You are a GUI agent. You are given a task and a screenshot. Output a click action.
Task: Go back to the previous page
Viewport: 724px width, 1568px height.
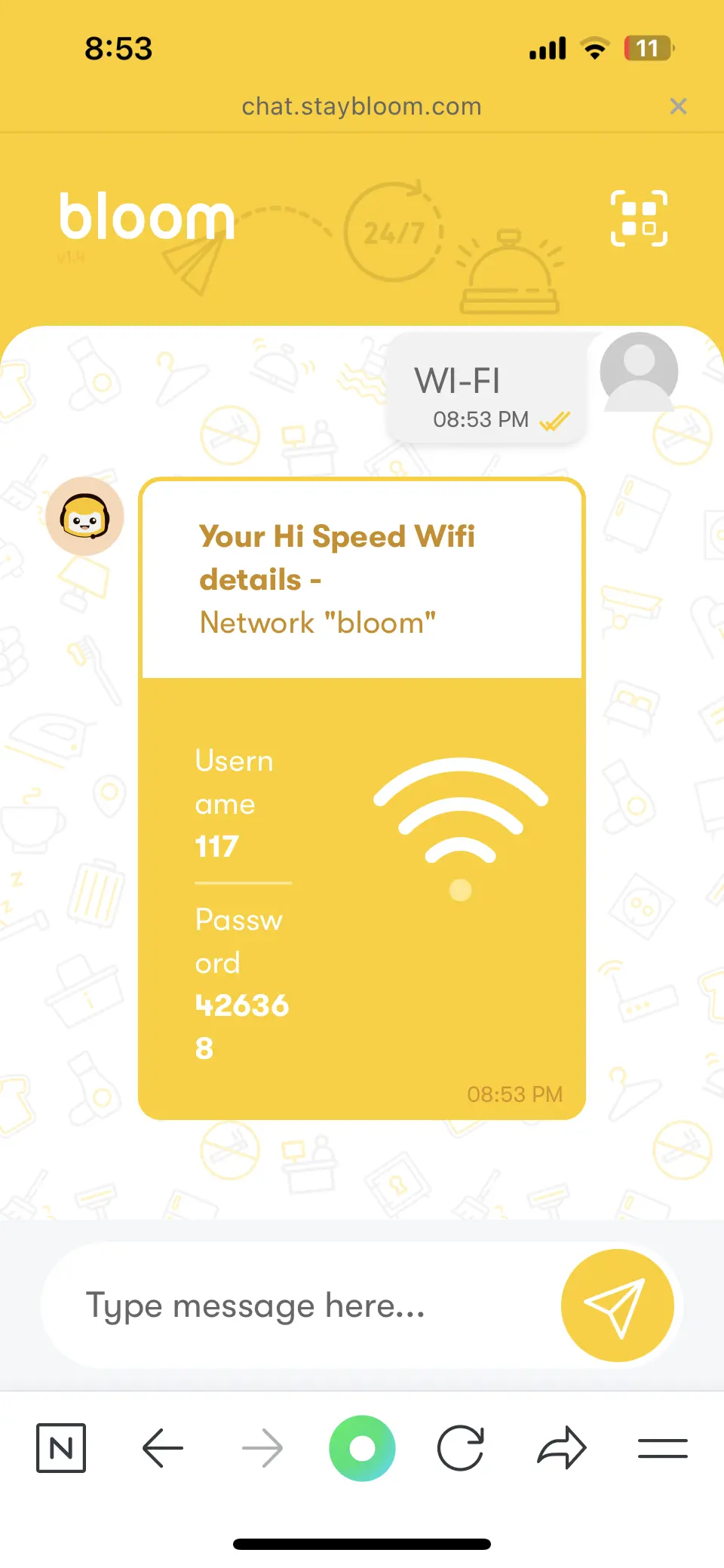pyautogui.click(x=163, y=1448)
